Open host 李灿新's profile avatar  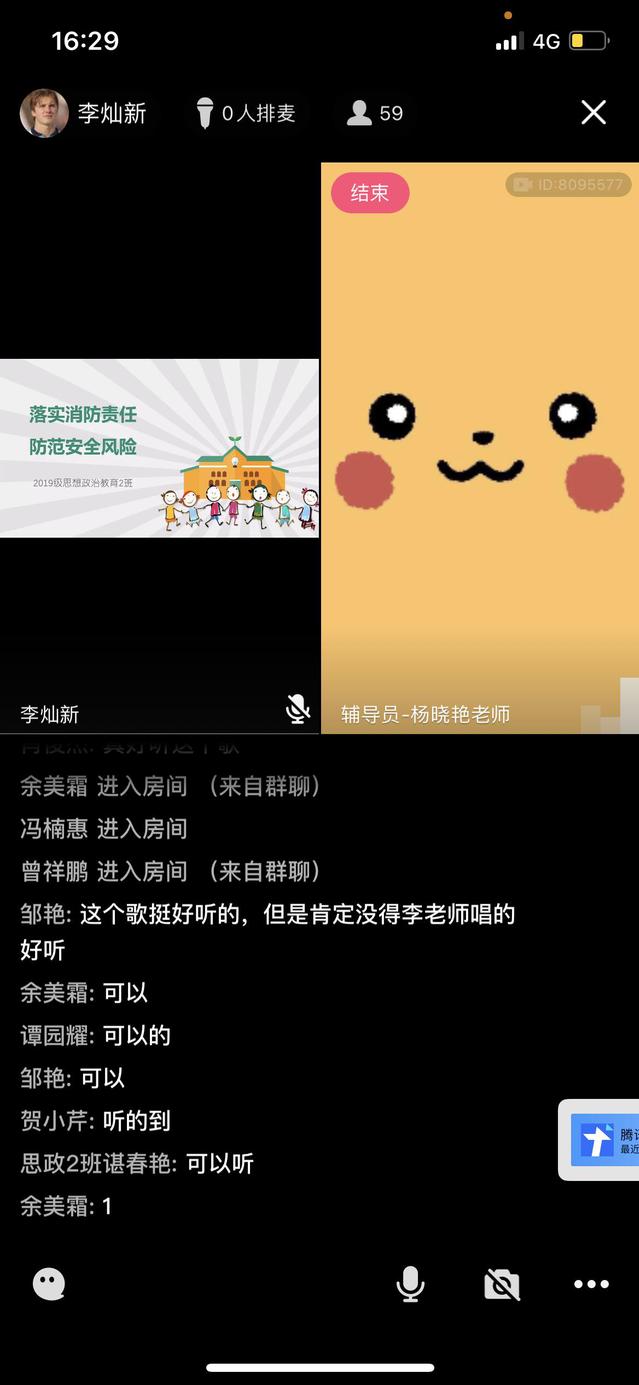coord(44,113)
